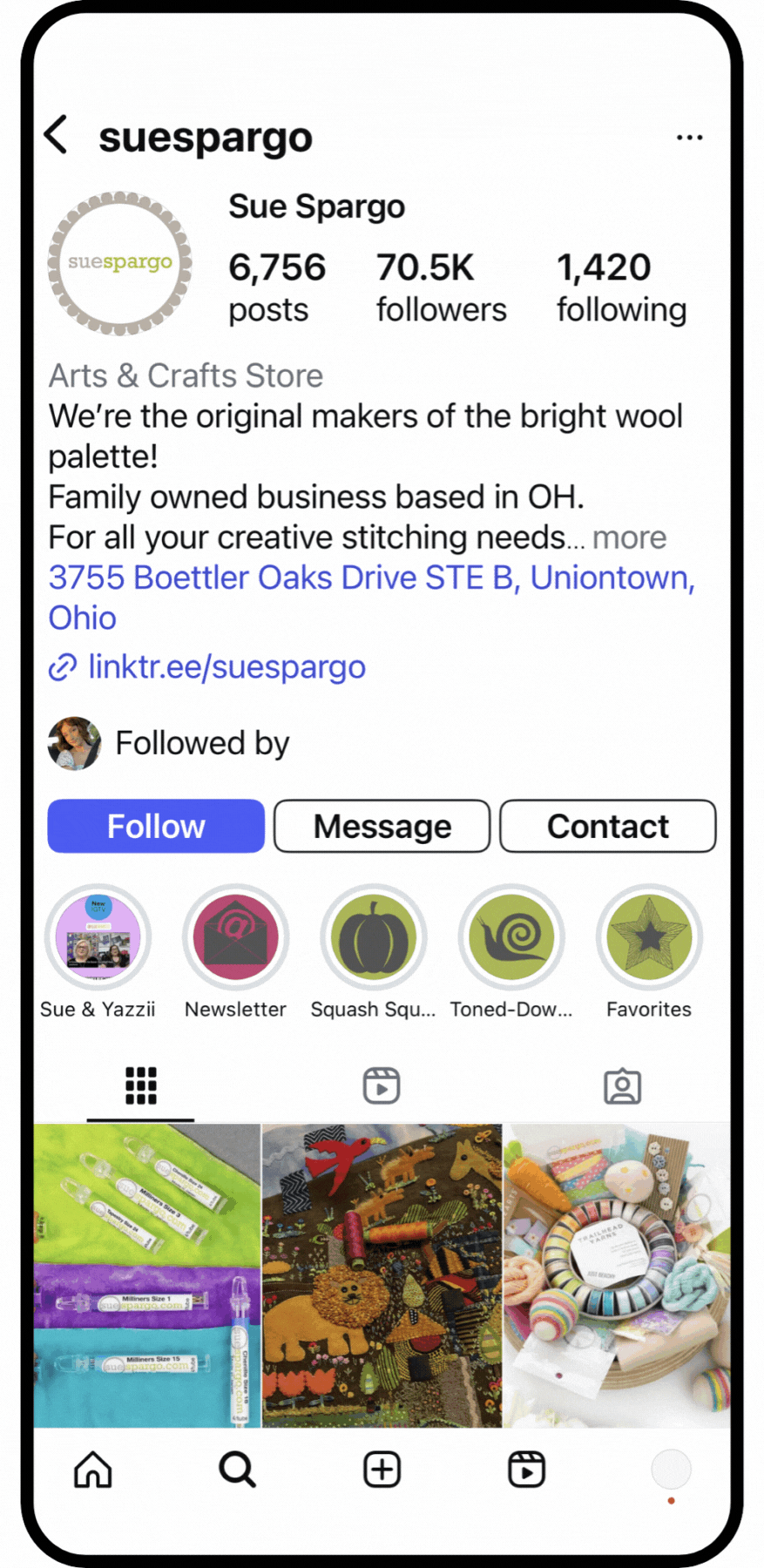Go back using the back arrow
764x1568 pixels.
click(x=57, y=136)
